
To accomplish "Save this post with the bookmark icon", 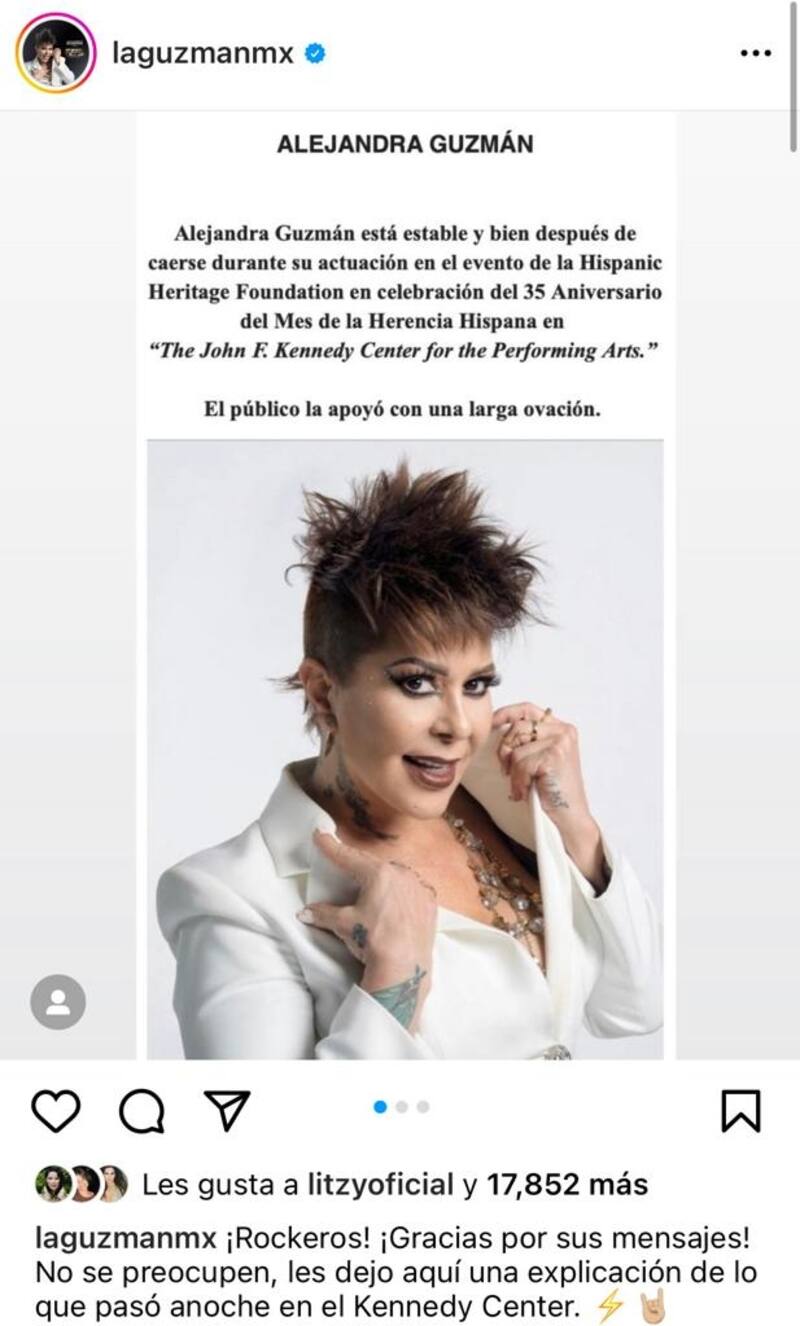I will tap(741, 1110).
